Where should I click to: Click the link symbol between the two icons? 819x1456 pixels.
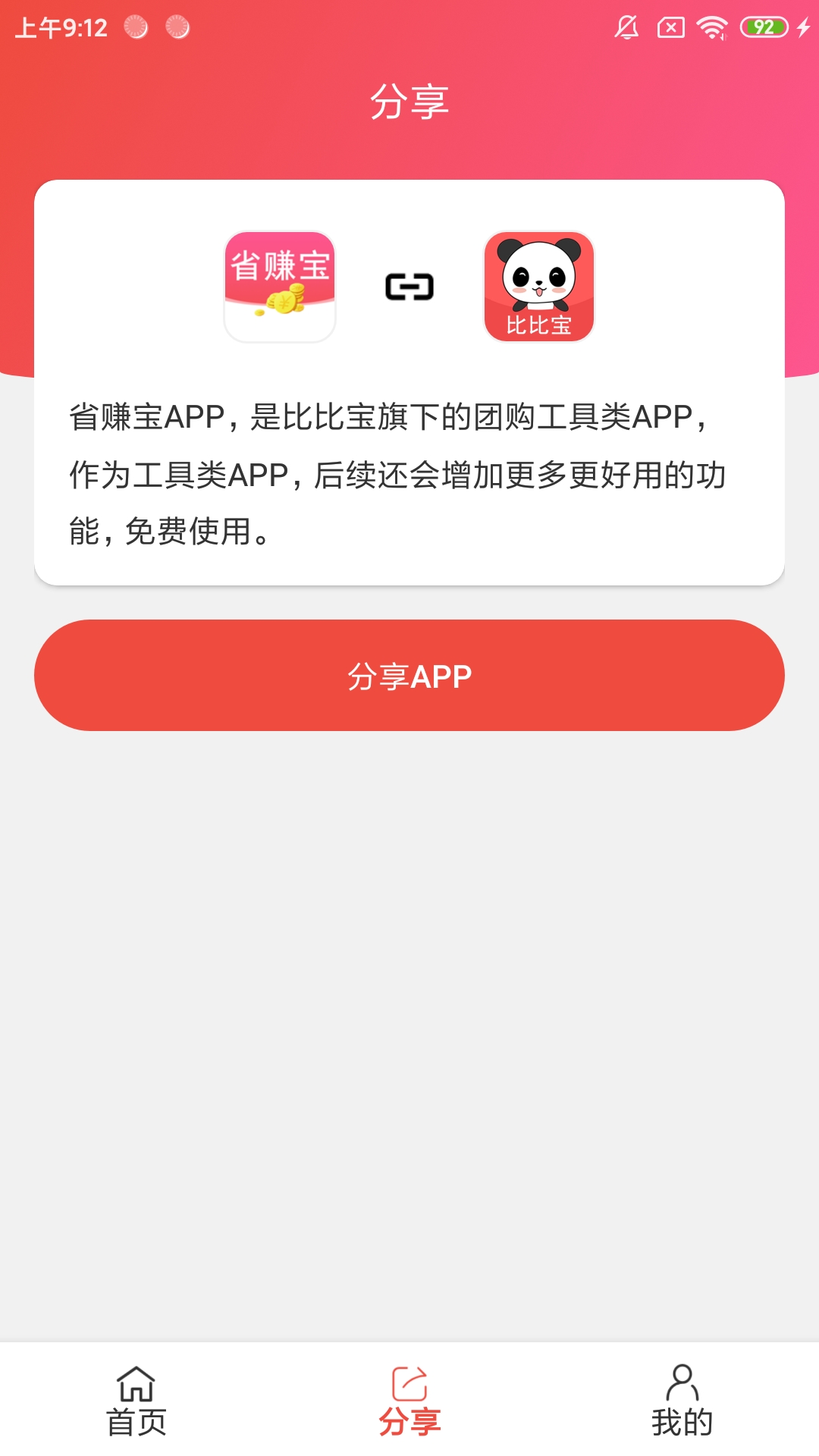[x=409, y=287]
